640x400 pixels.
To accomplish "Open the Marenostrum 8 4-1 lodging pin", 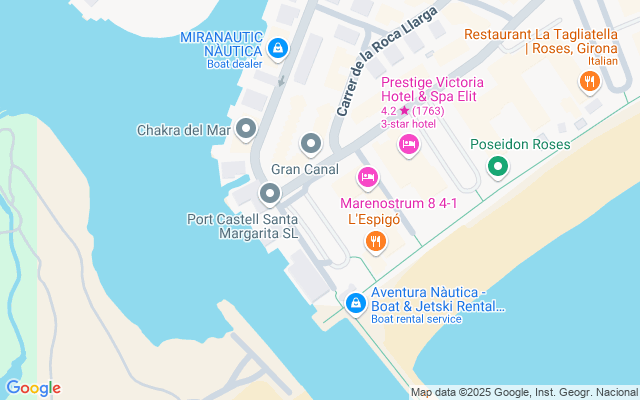I will 367,178.
